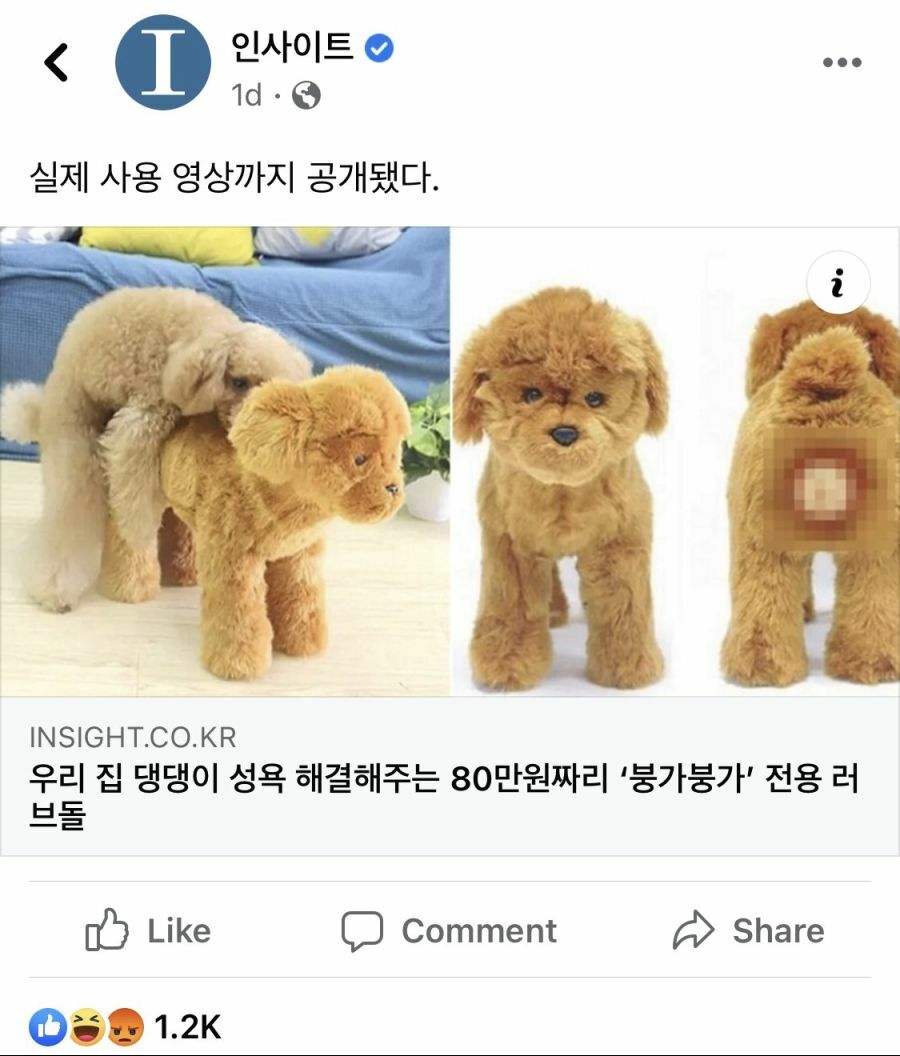Viewport: 900px width, 1056px height.
Task: Open the INSIGHT.CO.KR article link card
Action: [x=450, y=777]
